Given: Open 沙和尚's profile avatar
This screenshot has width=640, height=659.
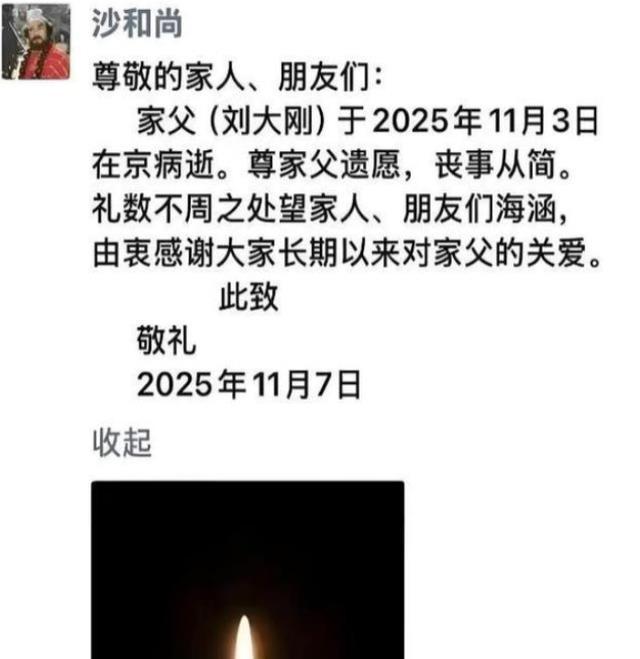Looking at the screenshot, I should point(37,42).
